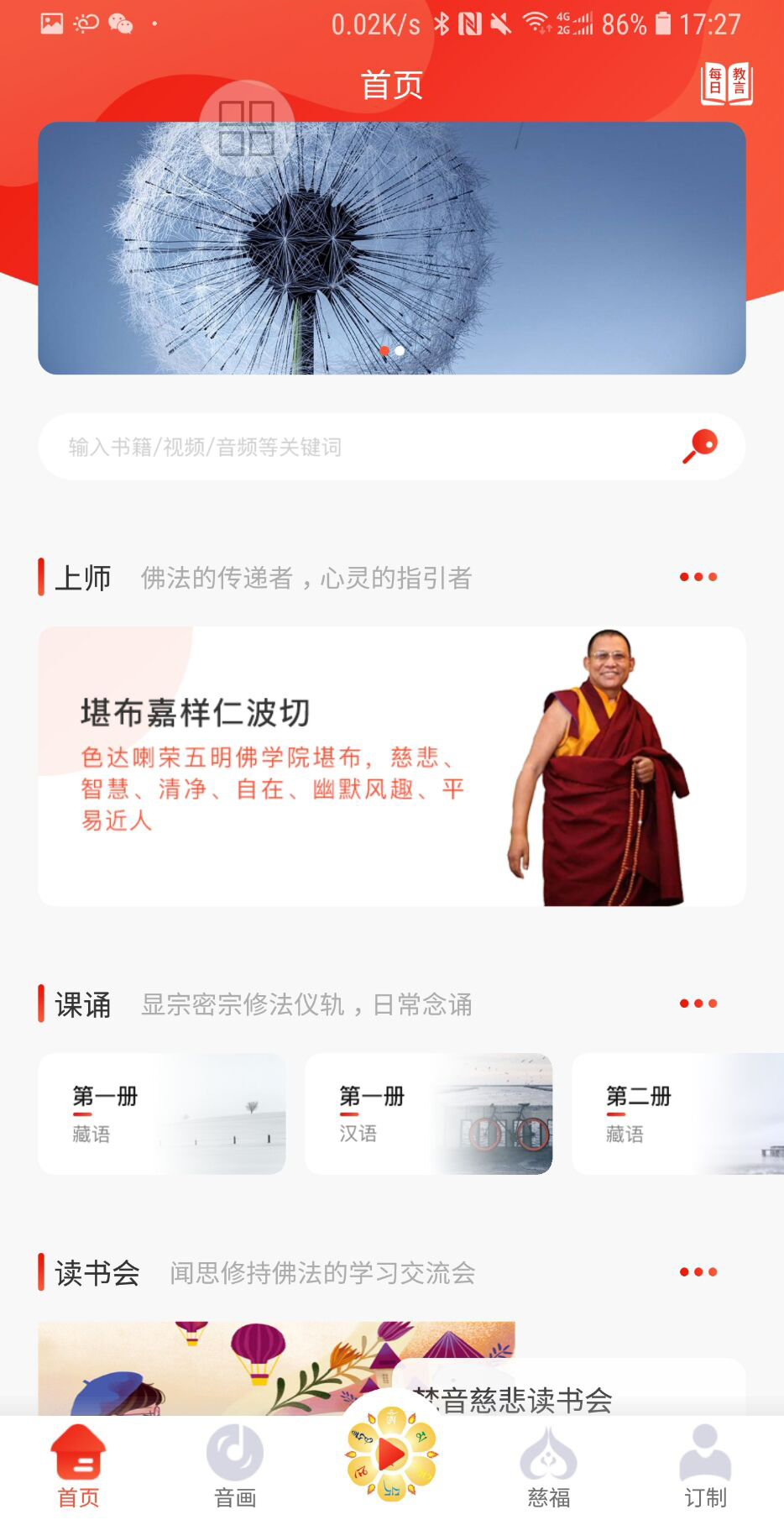Expand the 课诵 section options
Image resolution: width=784 pixels, height=1520 pixels.
point(697,1003)
